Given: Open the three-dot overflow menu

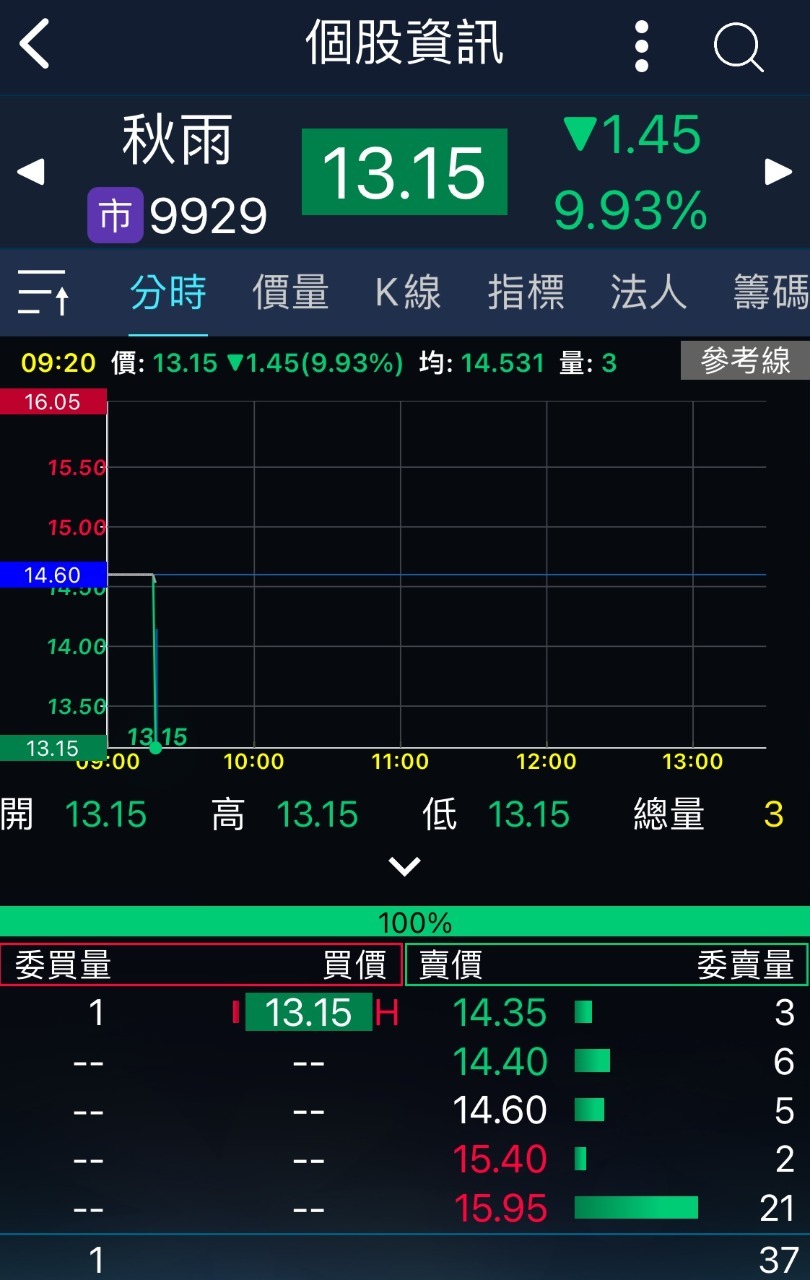Looking at the screenshot, I should pyautogui.click(x=642, y=46).
